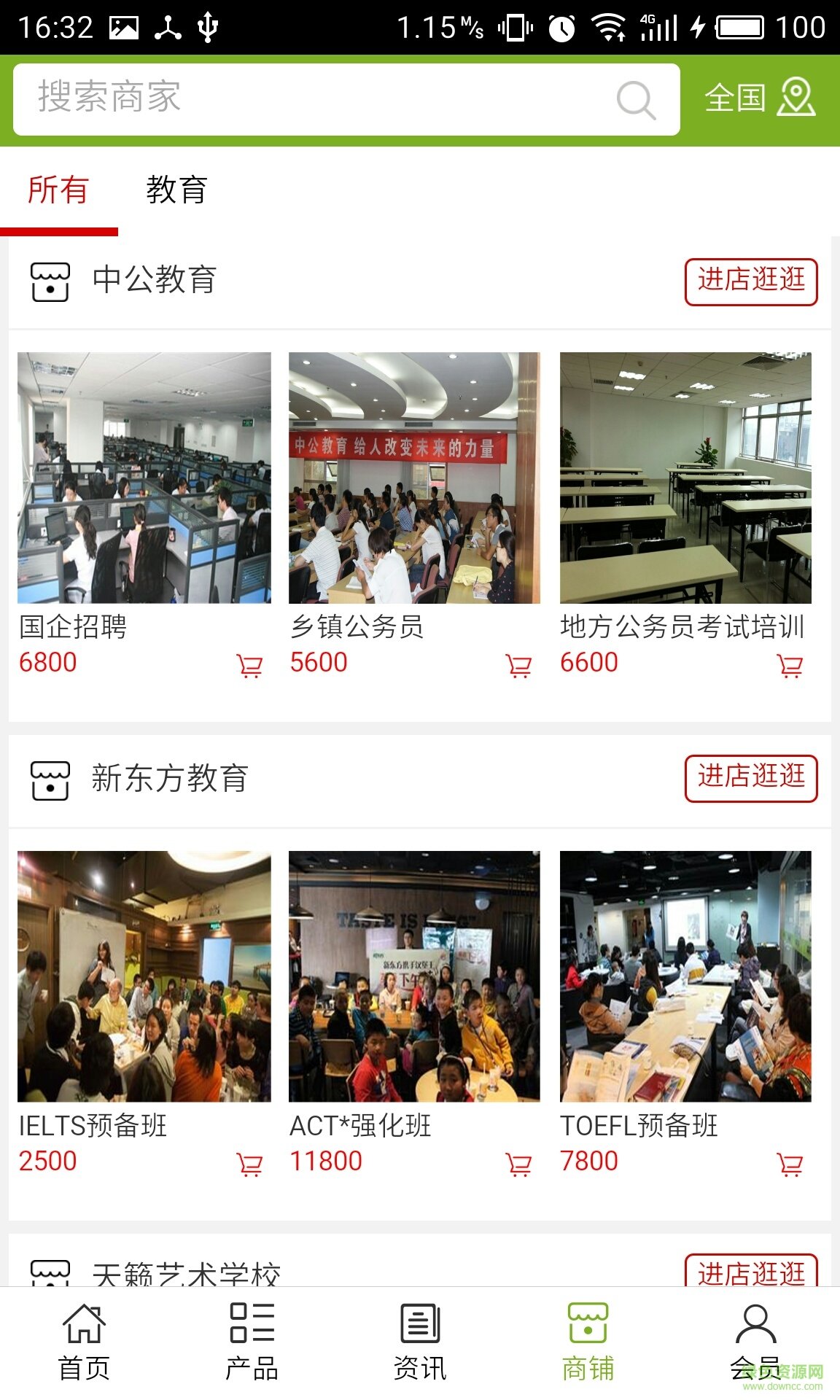Viewport: 840px width, 1400px height.
Task: Go to the 首页 home tab
Action: [x=84, y=1342]
